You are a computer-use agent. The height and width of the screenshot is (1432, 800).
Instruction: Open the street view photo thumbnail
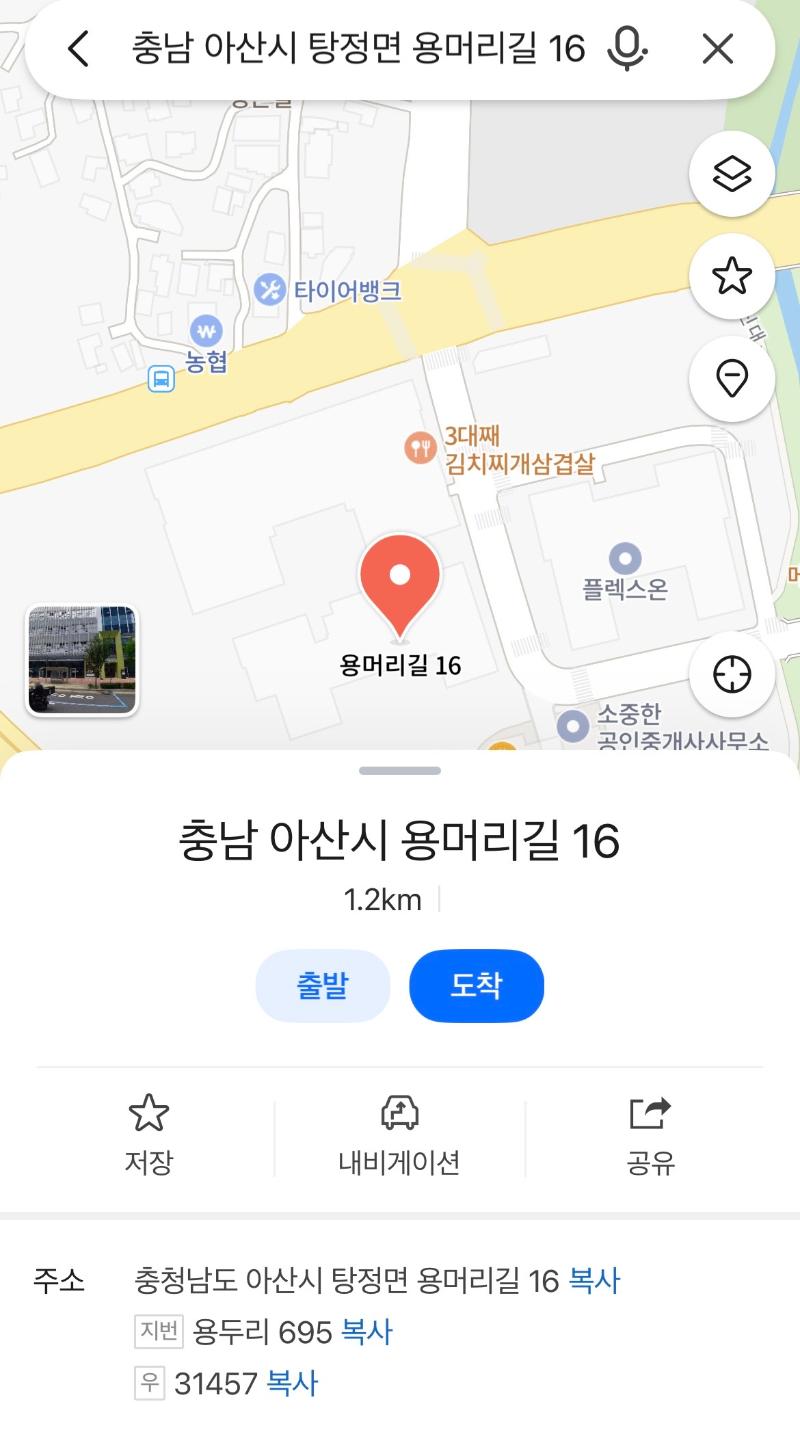(82, 660)
